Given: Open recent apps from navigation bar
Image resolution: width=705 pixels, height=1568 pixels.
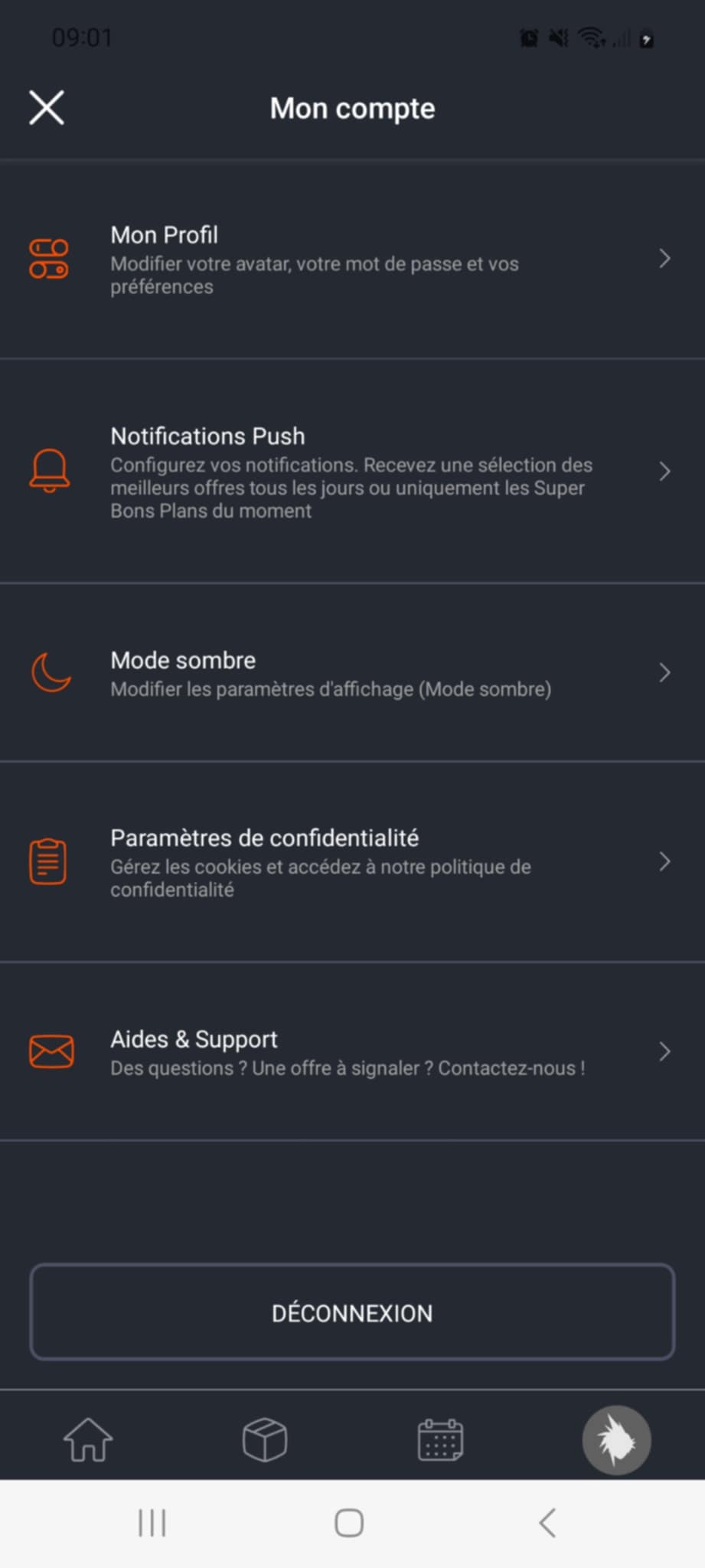Looking at the screenshot, I should click(152, 1523).
